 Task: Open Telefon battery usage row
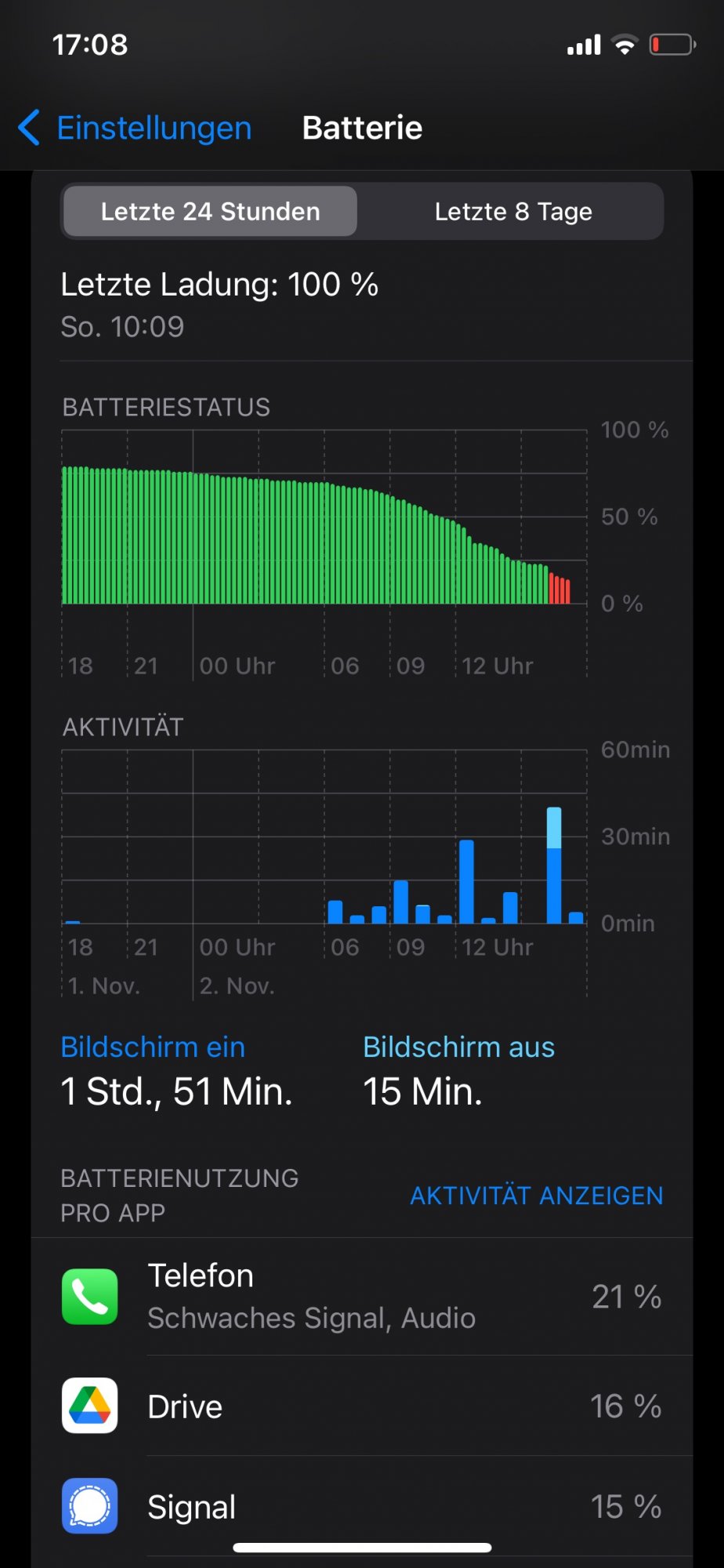click(x=362, y=1297)
